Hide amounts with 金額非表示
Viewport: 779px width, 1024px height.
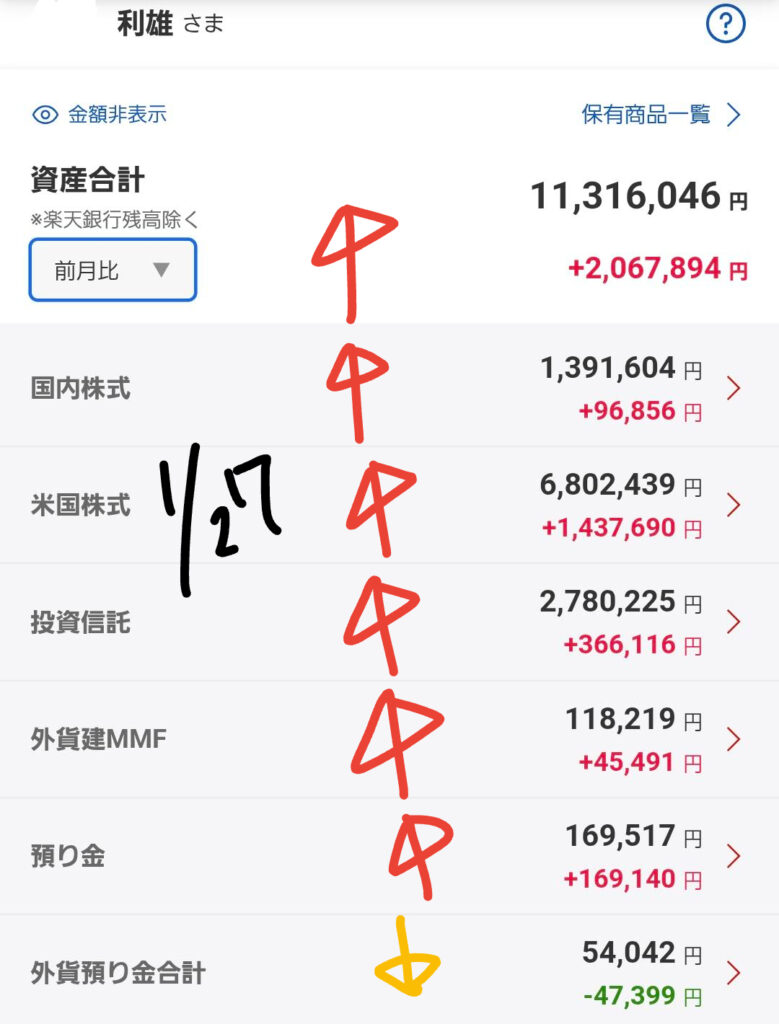[100, 115]
